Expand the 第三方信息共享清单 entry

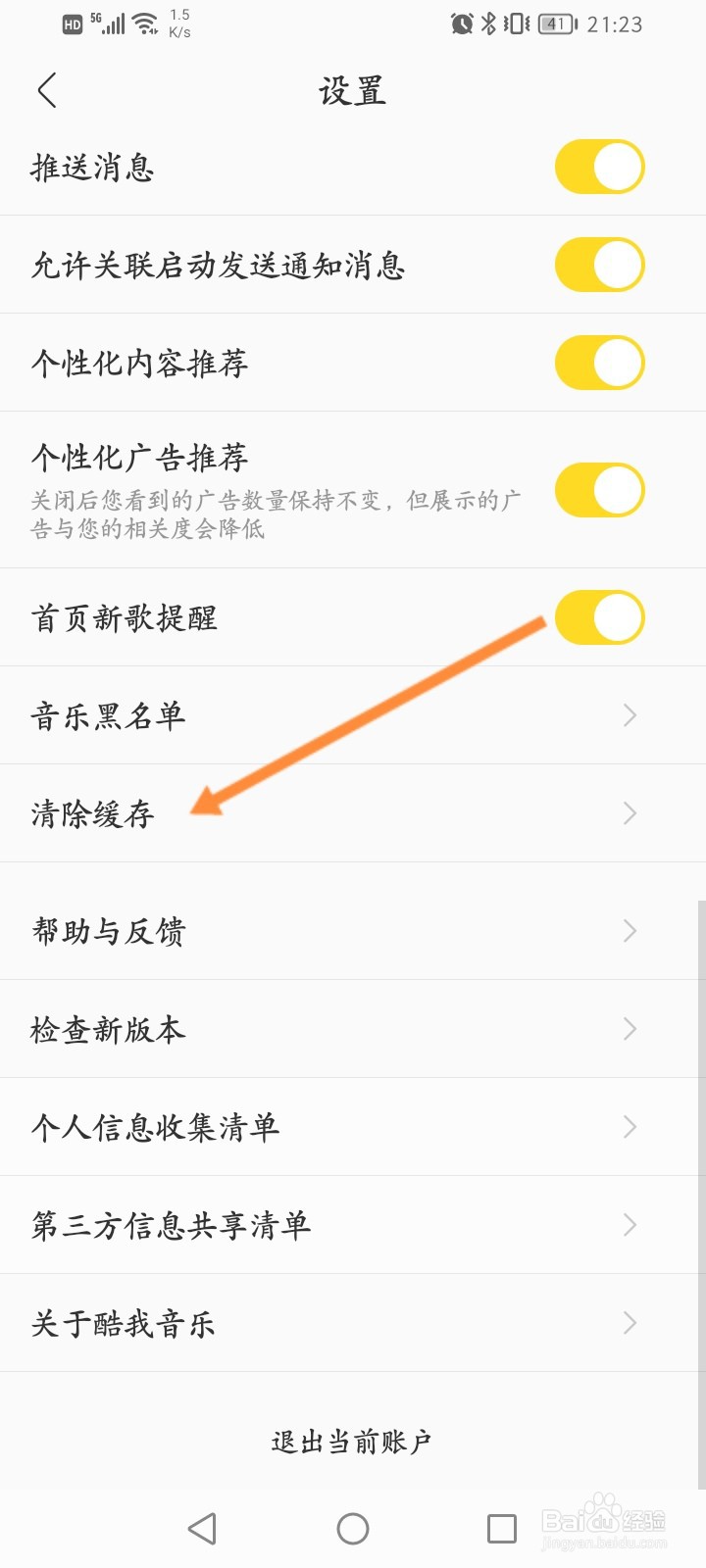(630, 1225)
